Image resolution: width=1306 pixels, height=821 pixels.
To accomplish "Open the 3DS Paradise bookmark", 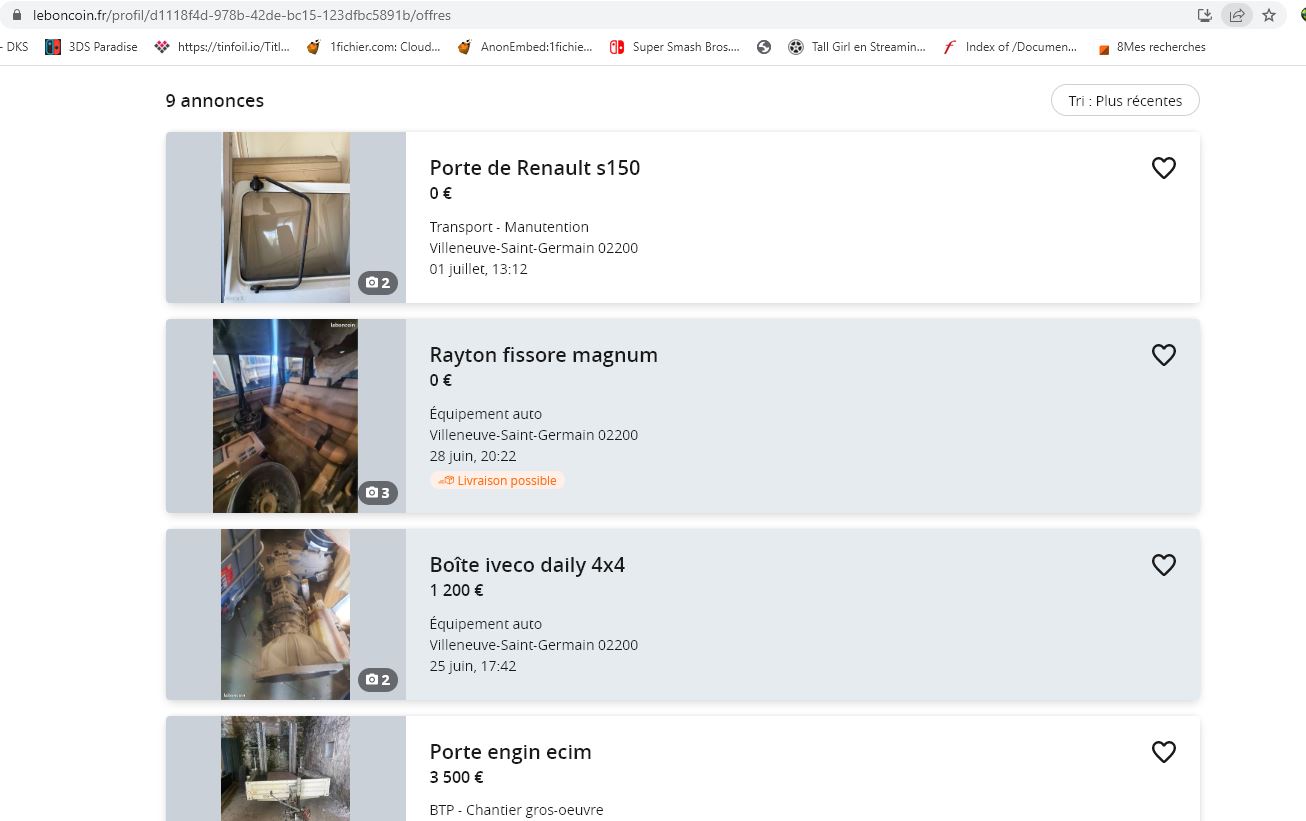I will 92,47.
